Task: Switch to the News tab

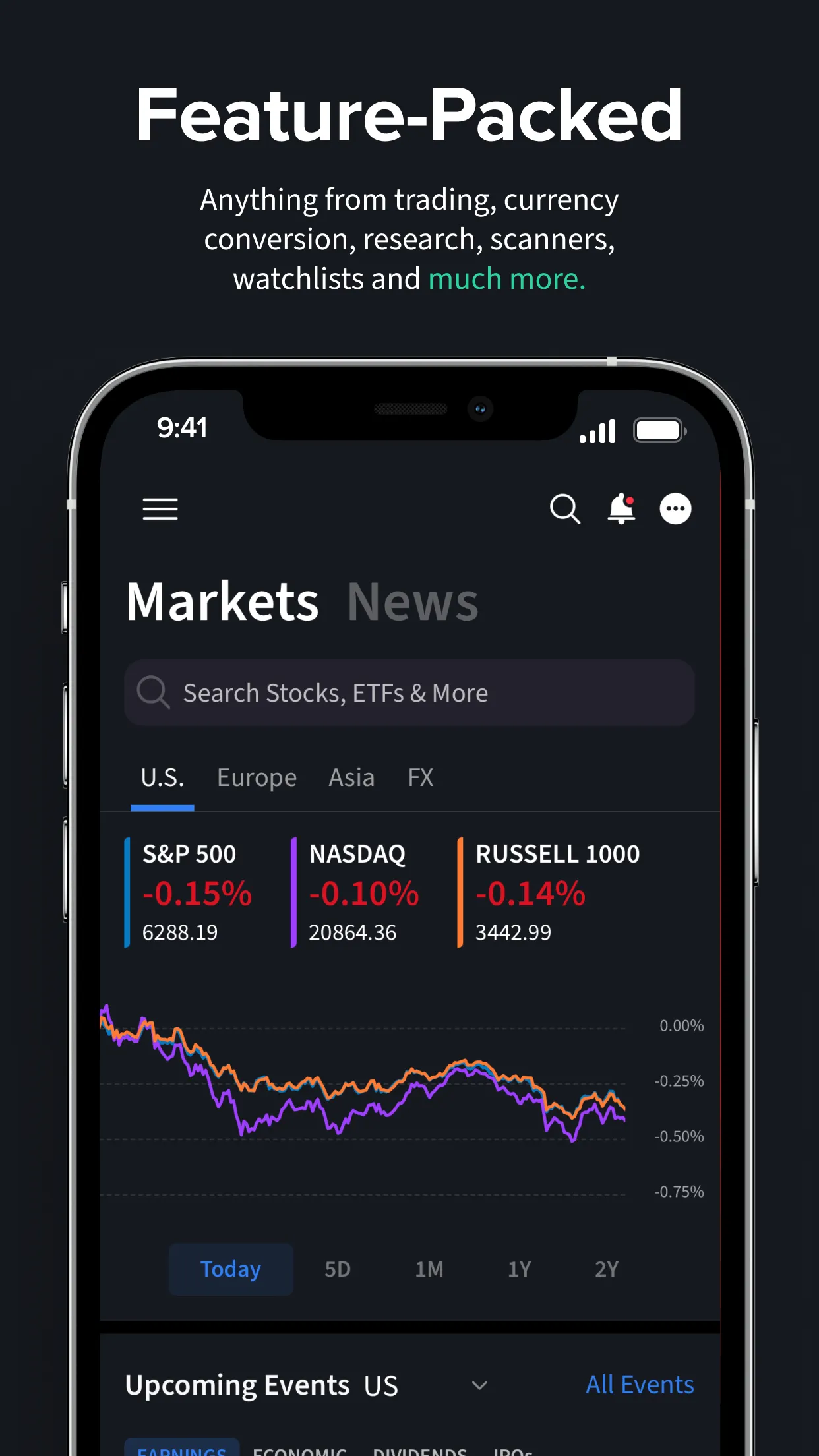Action: point(413,599)
